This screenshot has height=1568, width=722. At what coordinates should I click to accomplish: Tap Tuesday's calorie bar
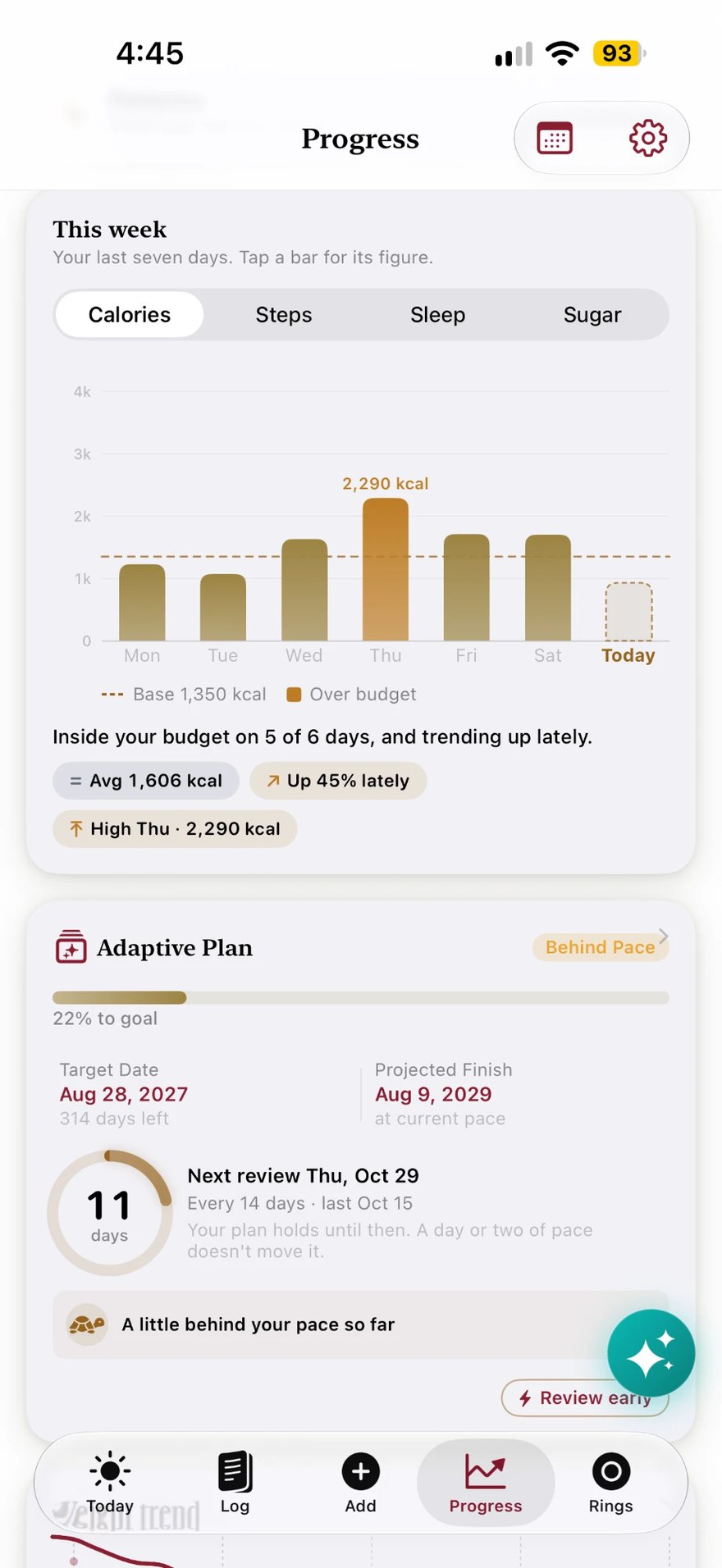(x=223, y=608)
